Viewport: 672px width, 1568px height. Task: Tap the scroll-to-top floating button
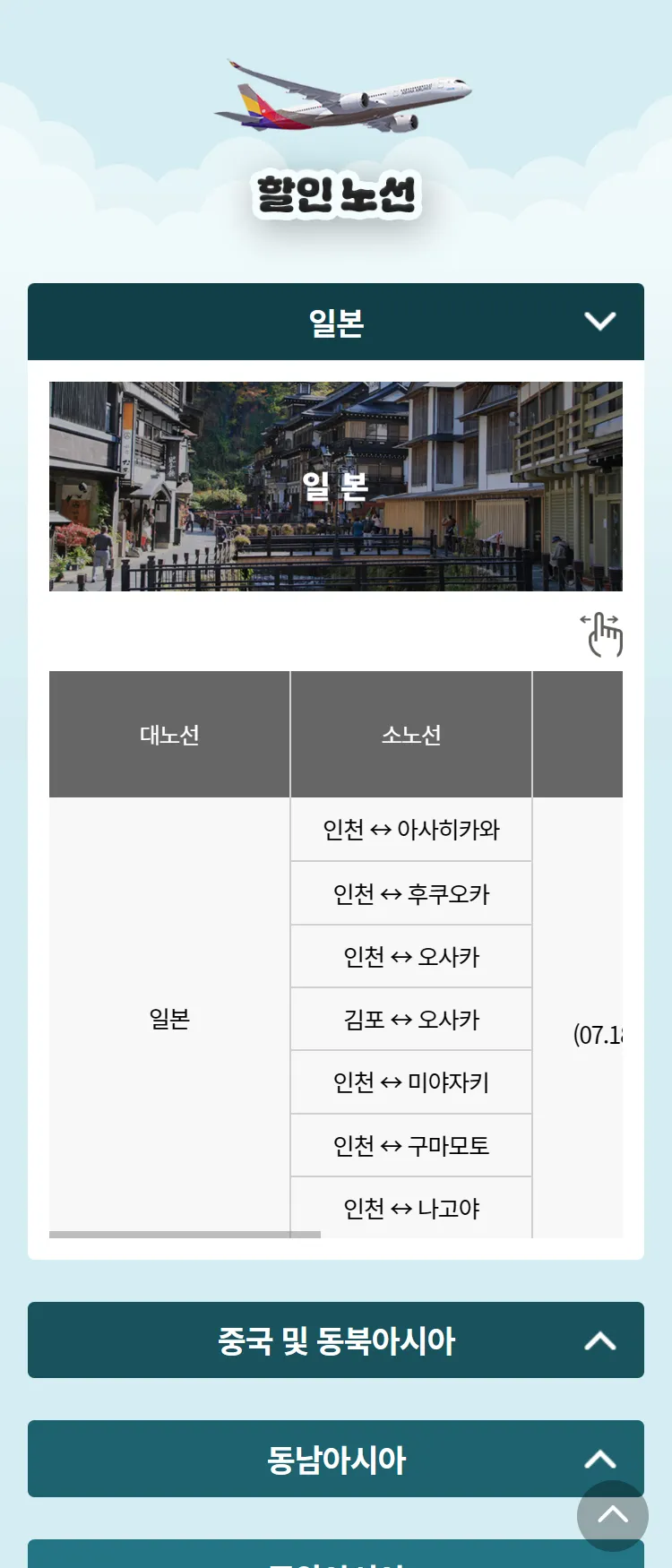tap(613, 1515)
